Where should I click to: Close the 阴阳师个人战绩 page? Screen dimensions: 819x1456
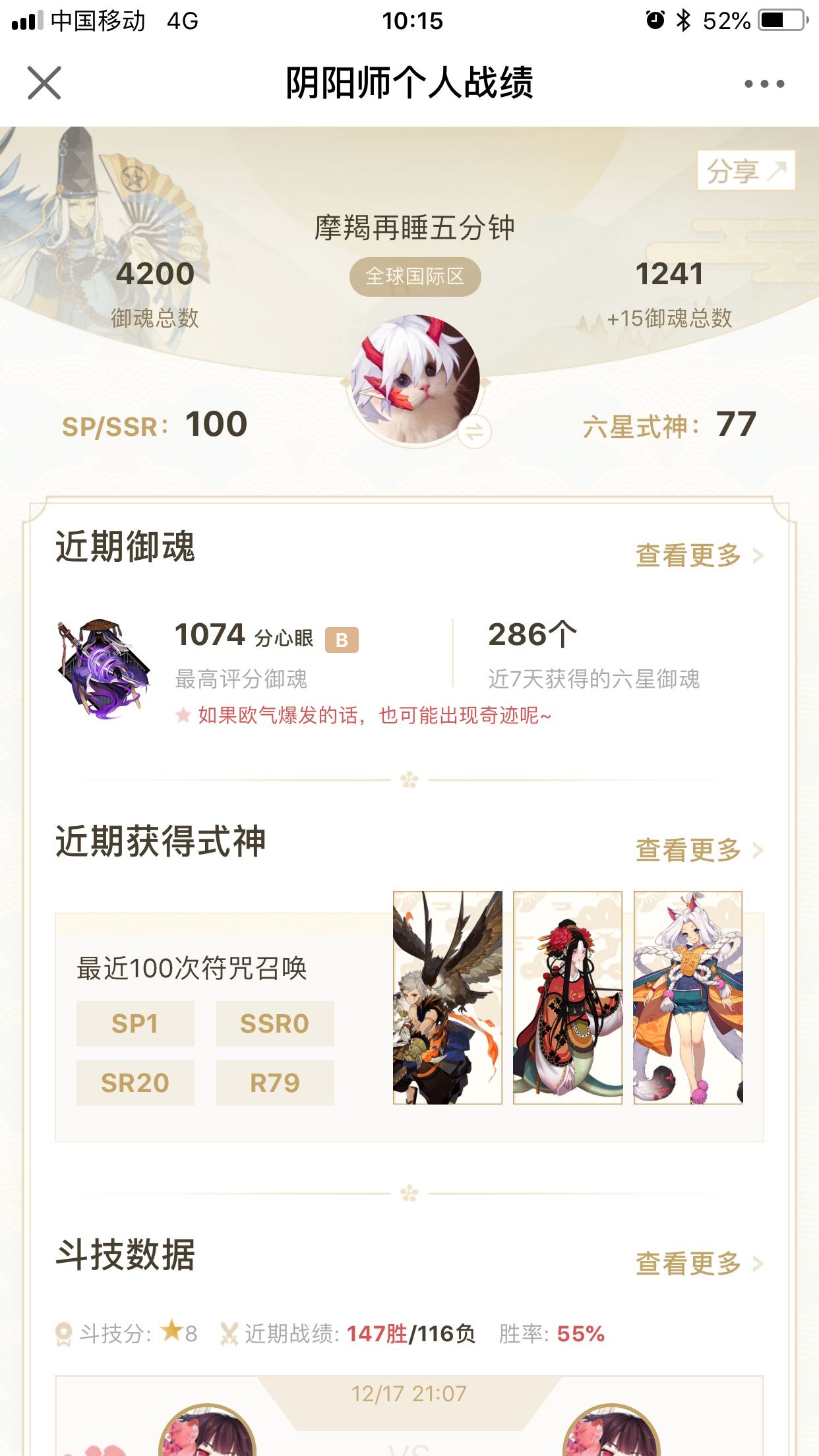[44, 83]
